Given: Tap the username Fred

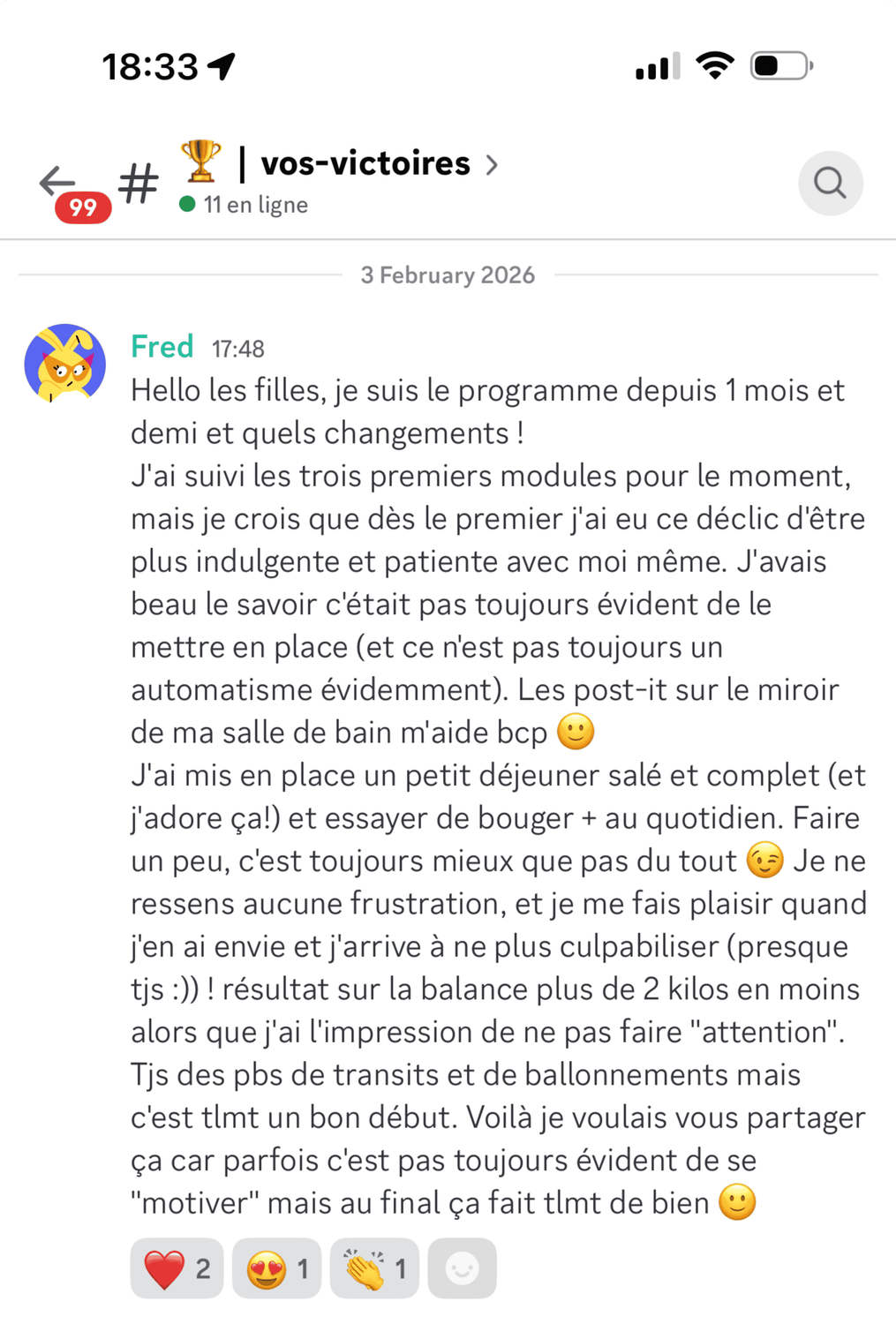Looking at the screenshot, I should click(162, 347).
